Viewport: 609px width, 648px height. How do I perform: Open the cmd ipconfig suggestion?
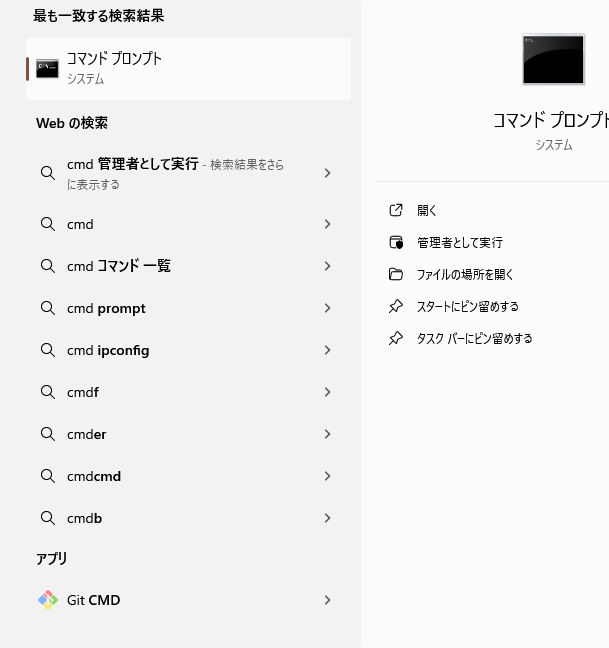pos(188,350)
